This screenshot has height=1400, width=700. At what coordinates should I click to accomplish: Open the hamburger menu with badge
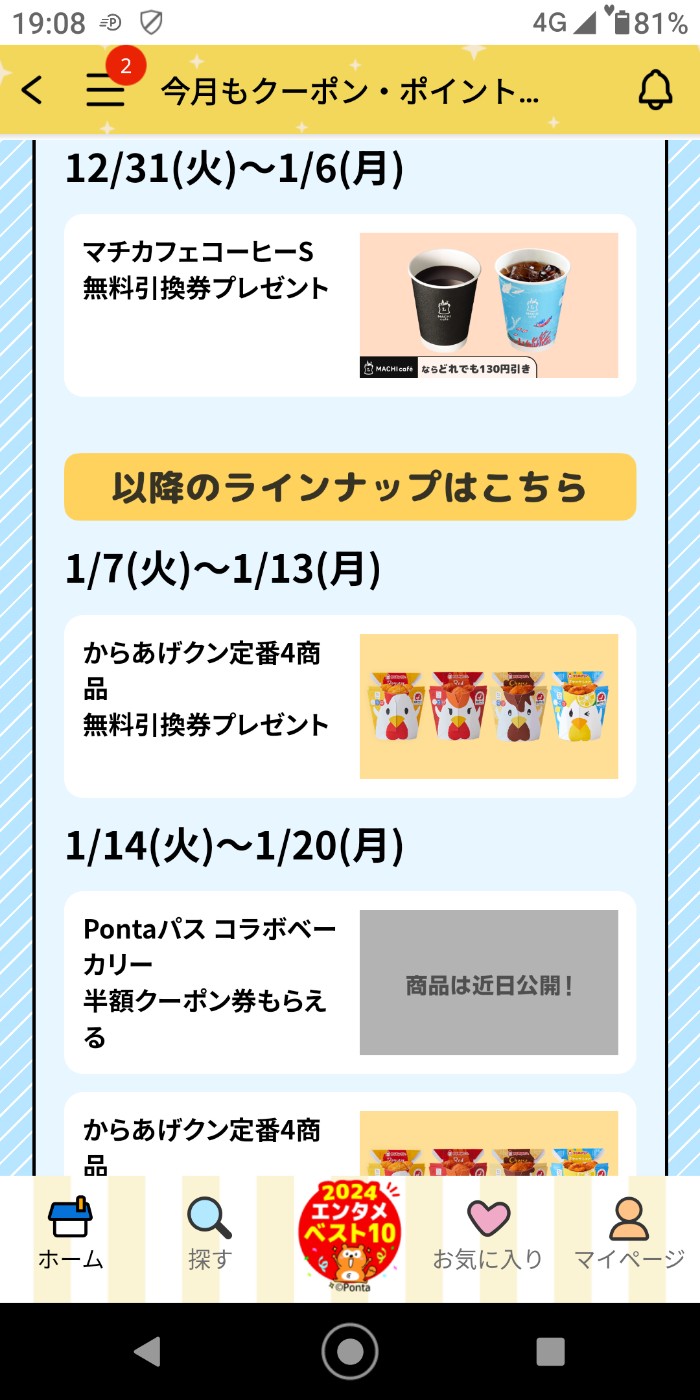(105, 90)
